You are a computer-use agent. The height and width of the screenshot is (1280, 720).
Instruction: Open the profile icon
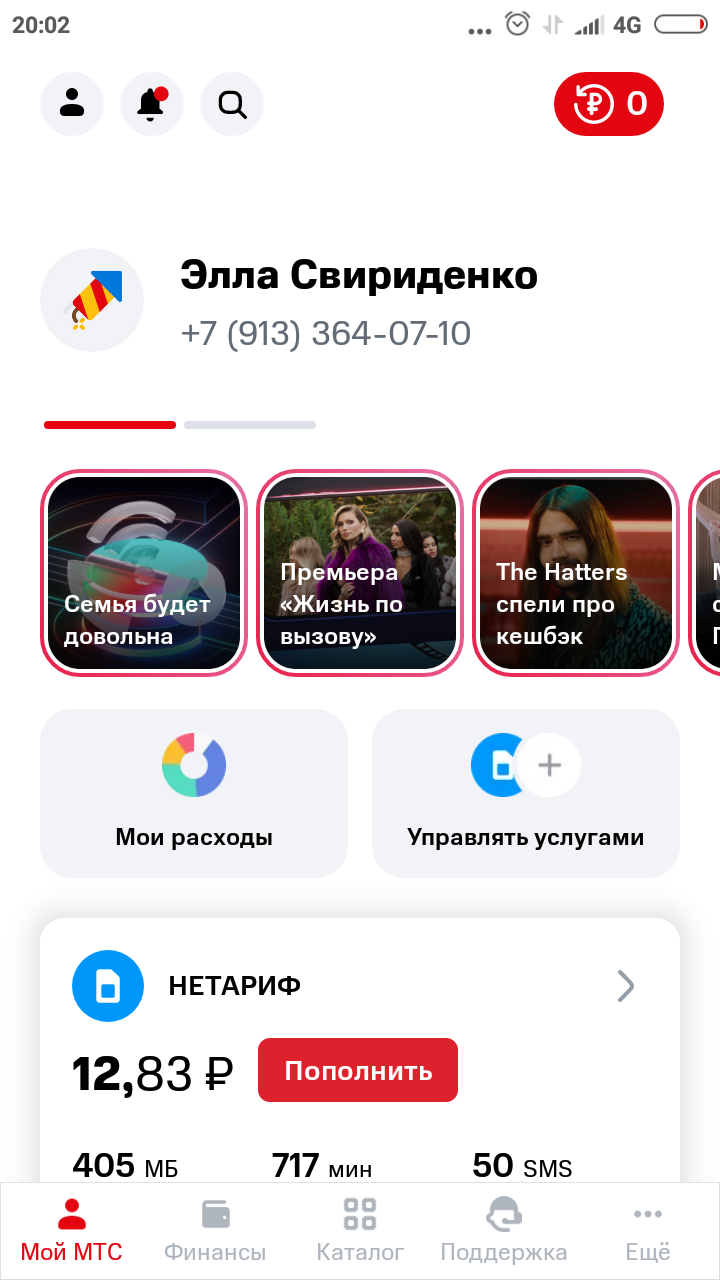point(72,104)
